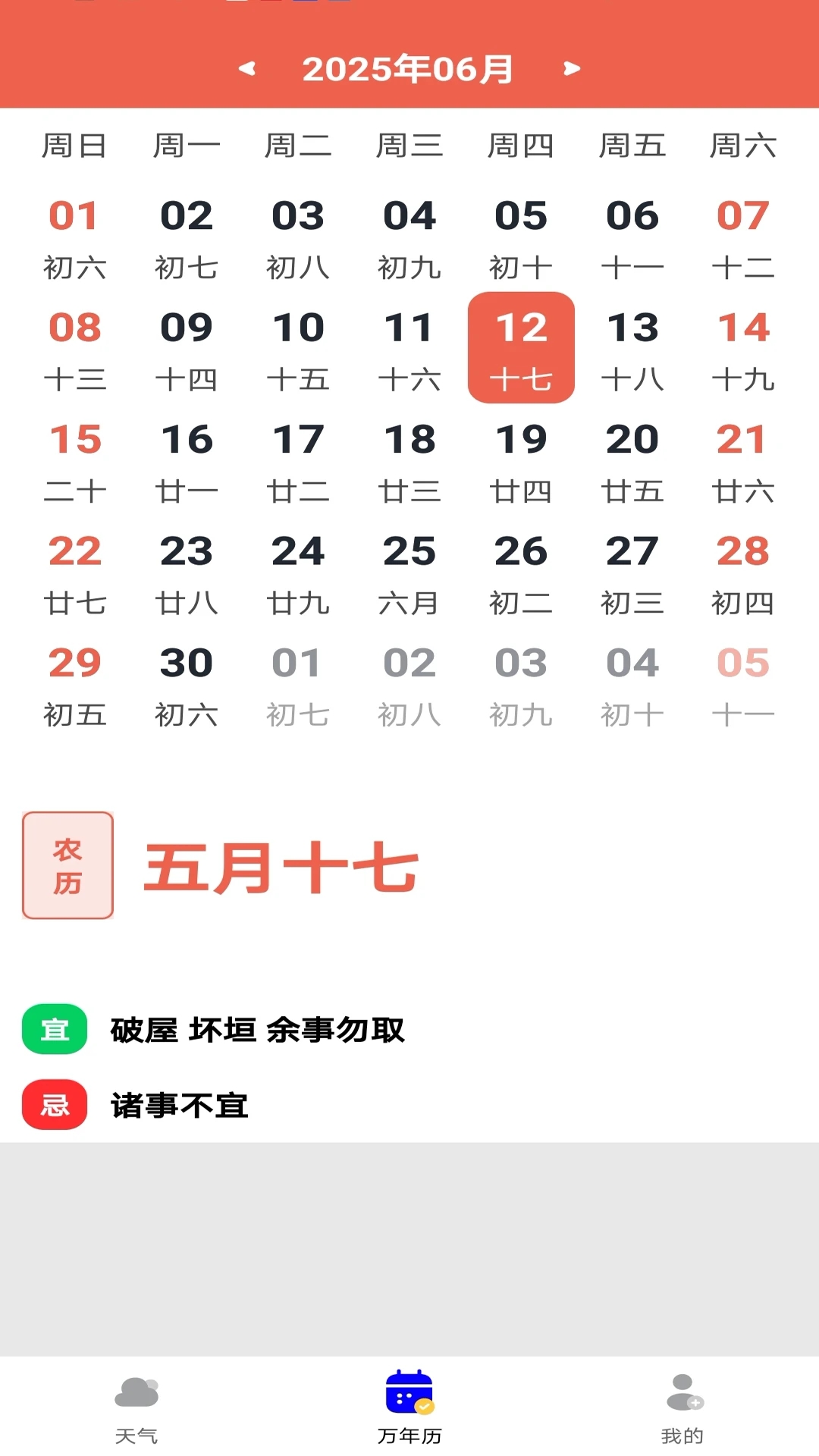819x1456 pixels.
Task: Select date 10 十五
Action: pos(298,349)
